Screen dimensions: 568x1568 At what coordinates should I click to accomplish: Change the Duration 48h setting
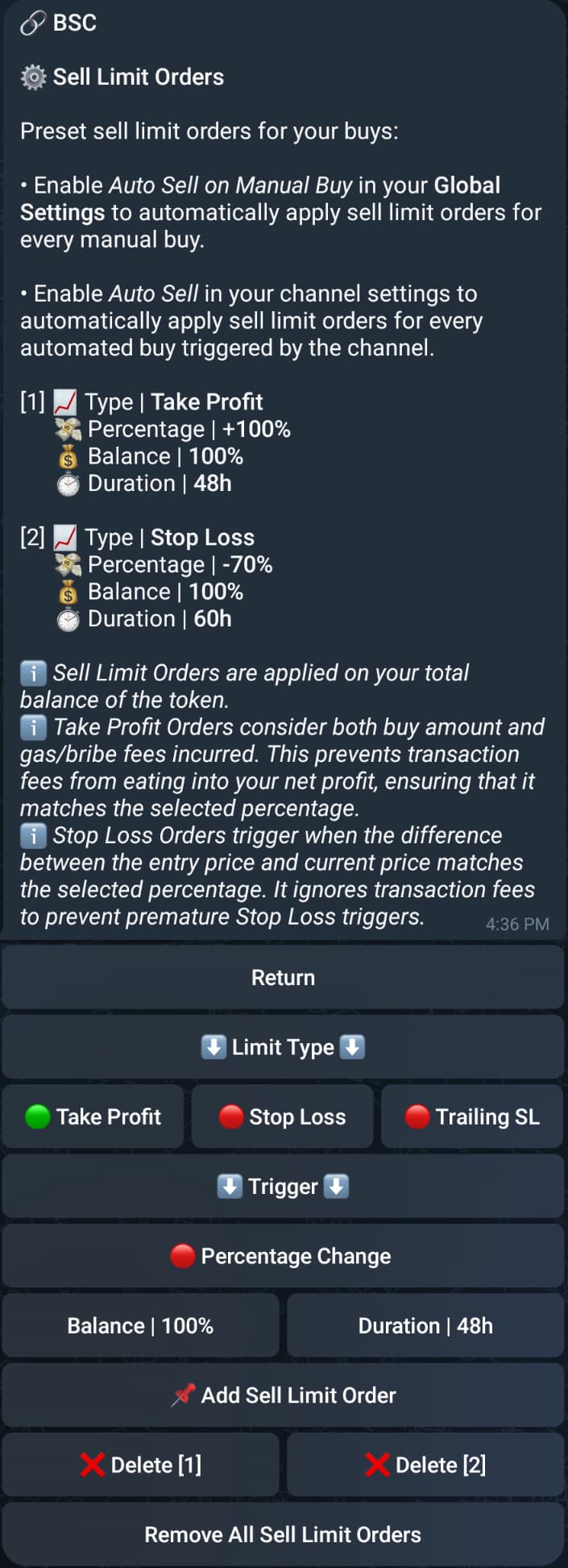(425, 1325)
